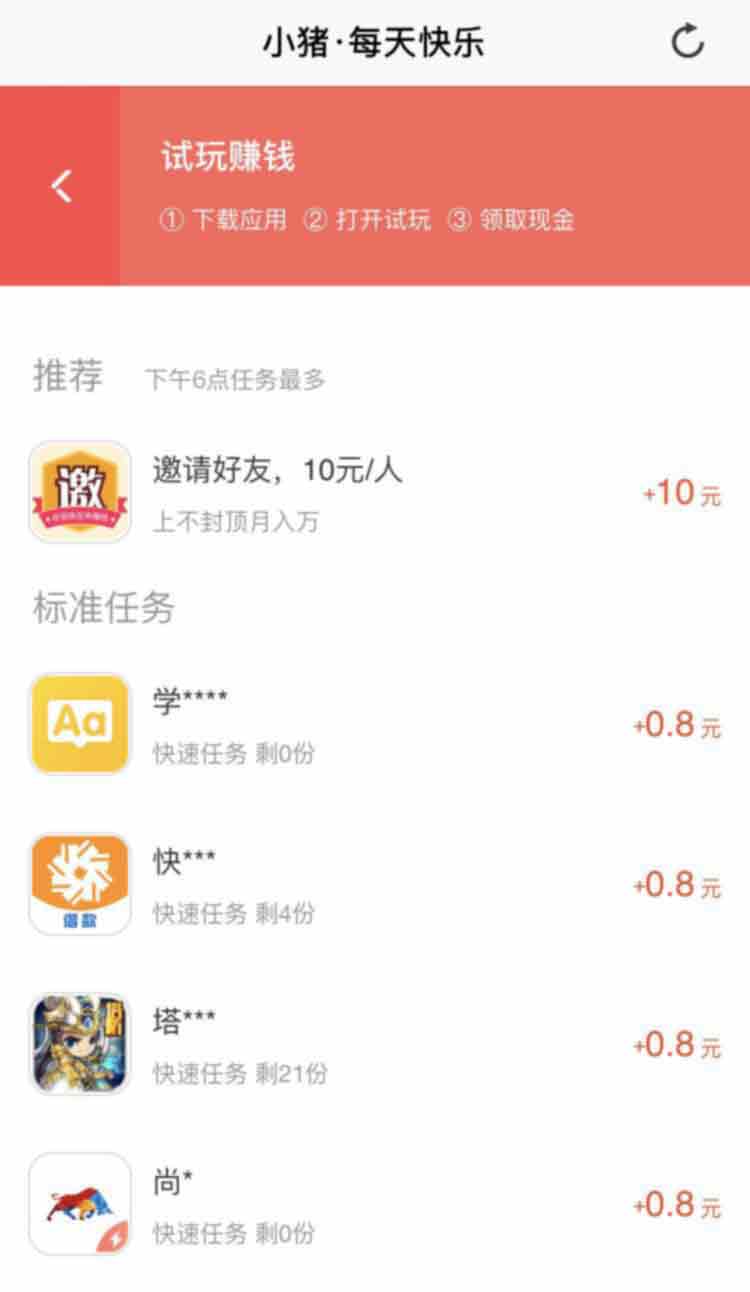Viewport: 750px width, 1292px height.
Task: Select the 快*** task with 4 left
Action: 375,884
